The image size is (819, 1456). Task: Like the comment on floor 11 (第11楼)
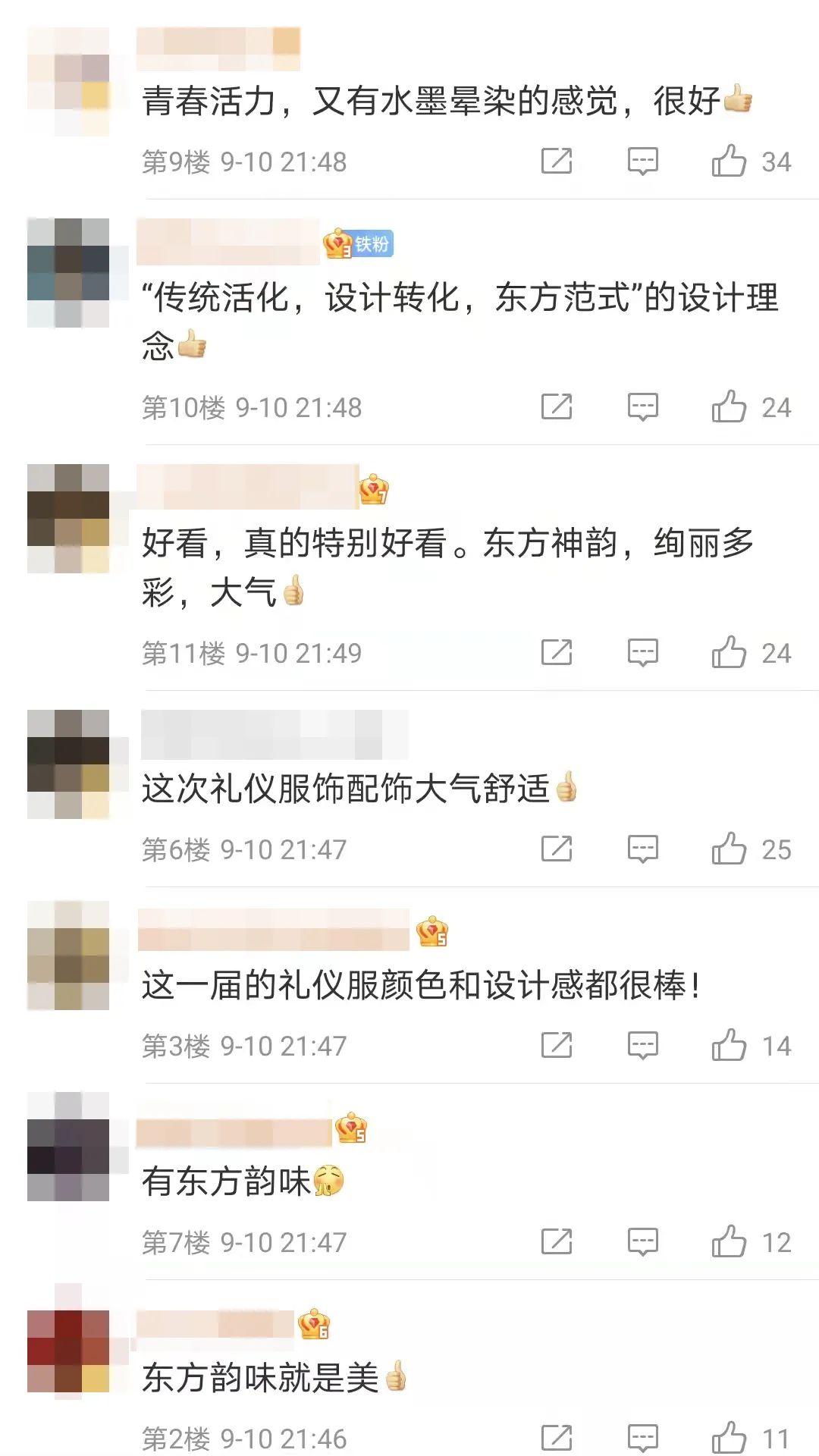point(729,652)
